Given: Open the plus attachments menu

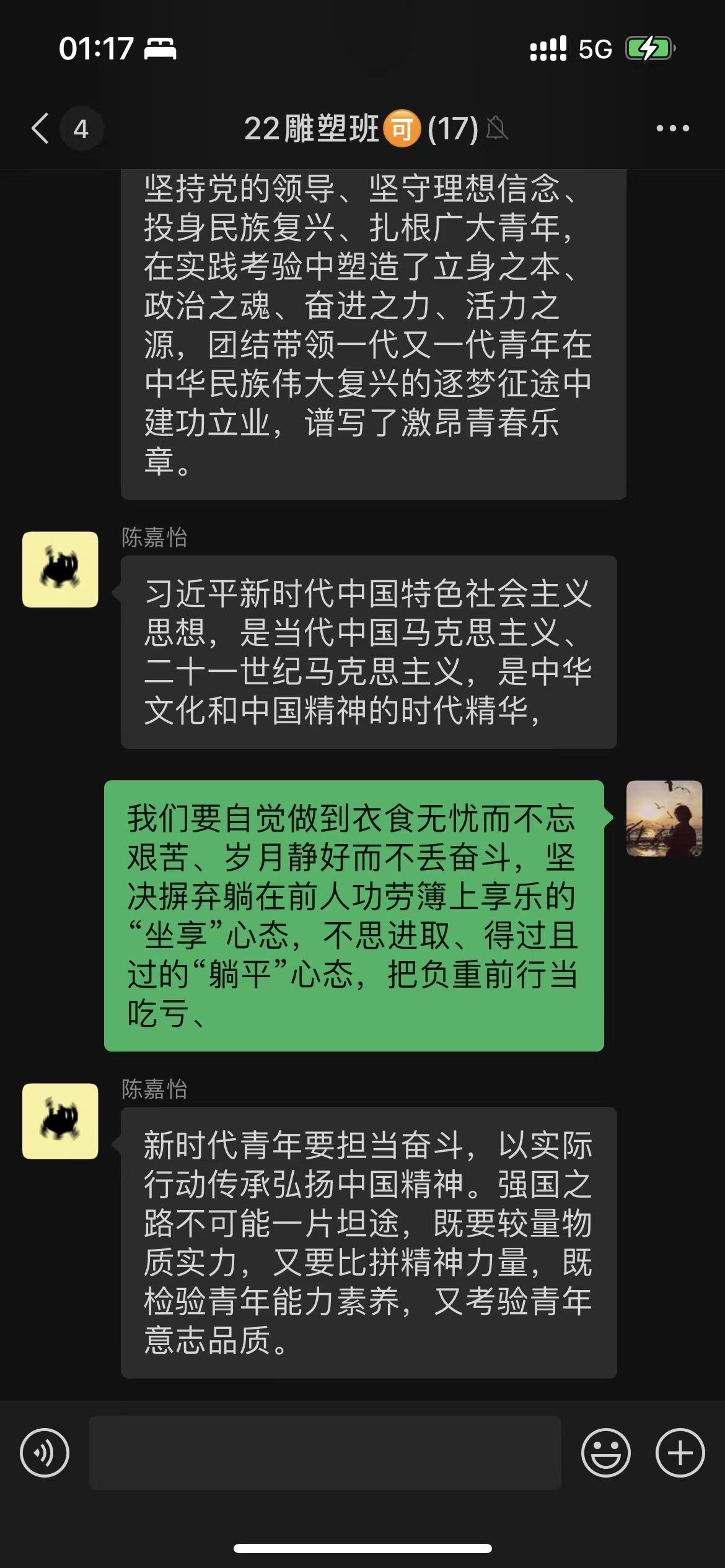Looking at the screenshot, I should pyautogui.click(x=680, y=1453).
